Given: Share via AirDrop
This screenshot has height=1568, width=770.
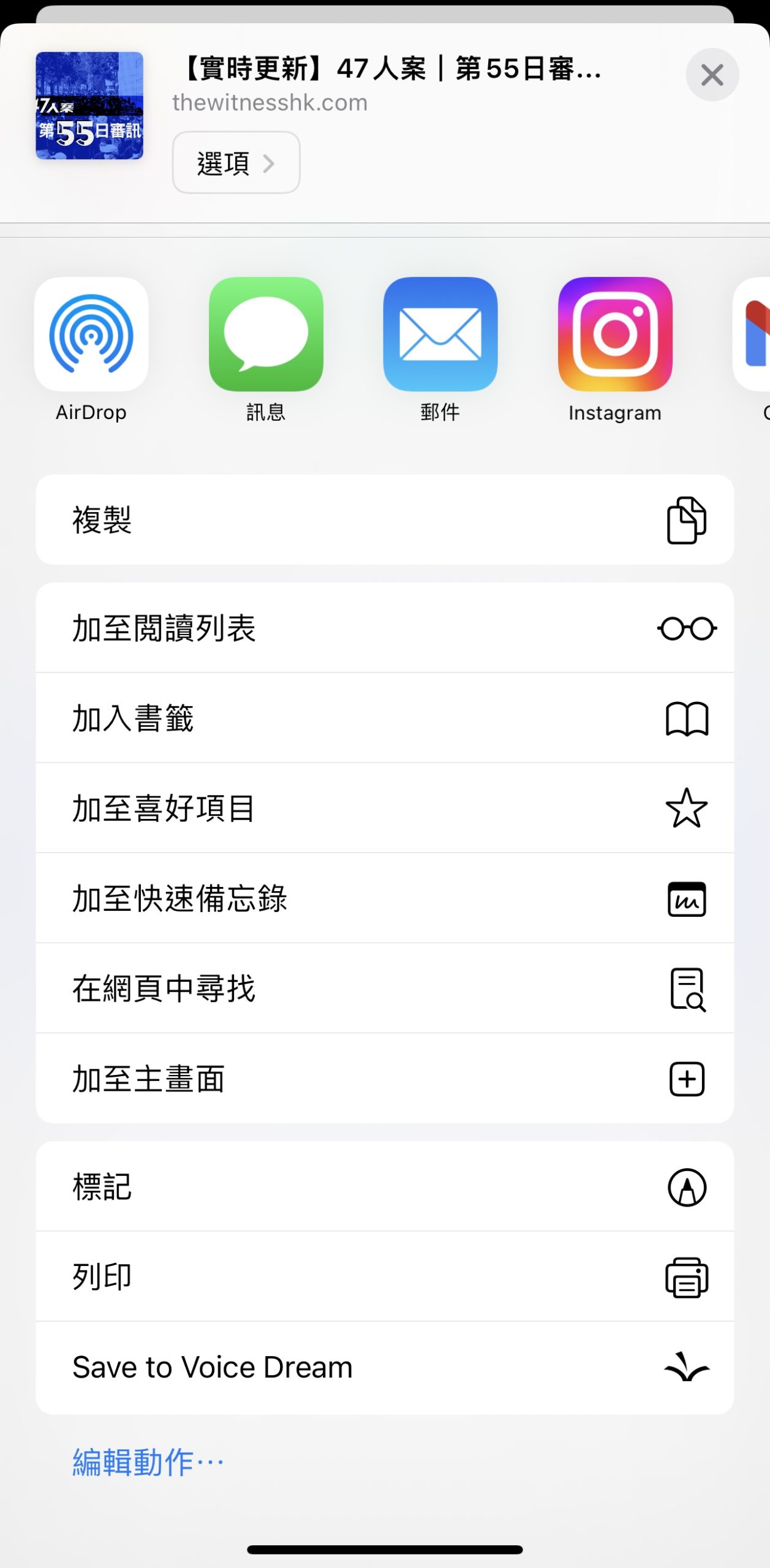Looking at the screenshot, I should pos(91,334).
